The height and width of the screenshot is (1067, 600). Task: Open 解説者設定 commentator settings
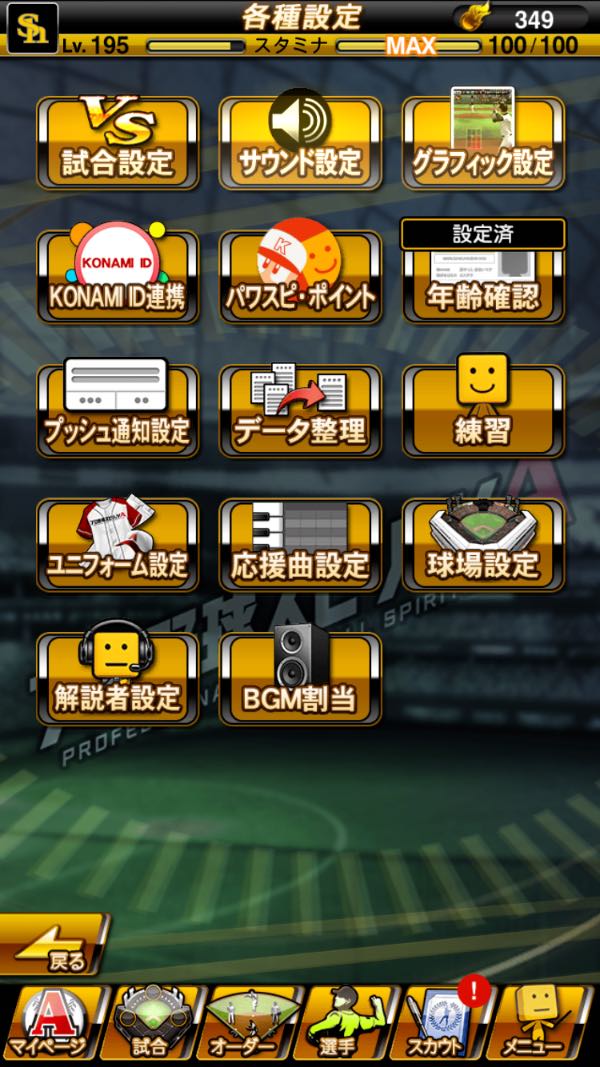(118, 678)
